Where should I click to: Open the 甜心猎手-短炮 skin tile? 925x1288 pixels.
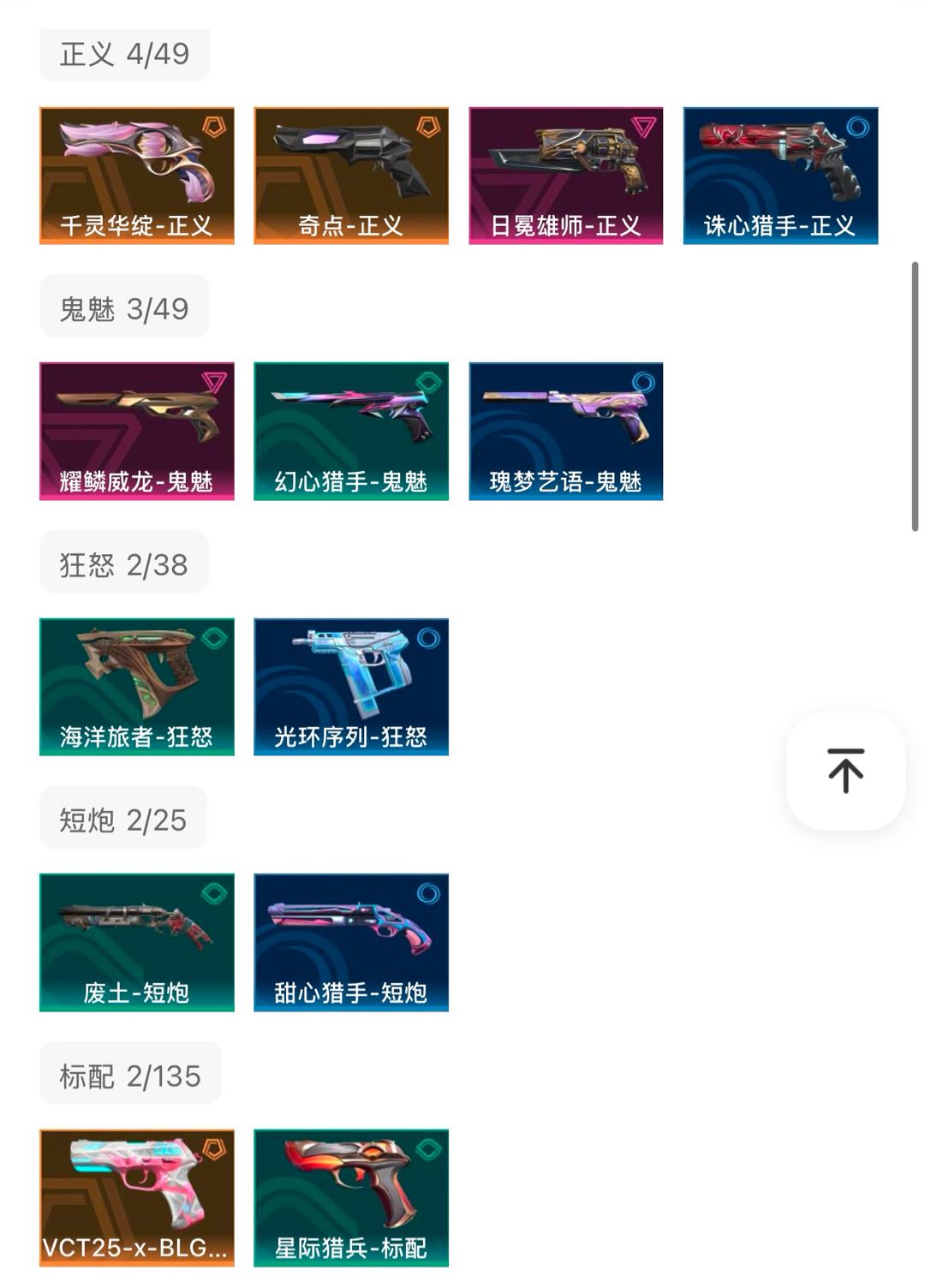click(351, 942)
